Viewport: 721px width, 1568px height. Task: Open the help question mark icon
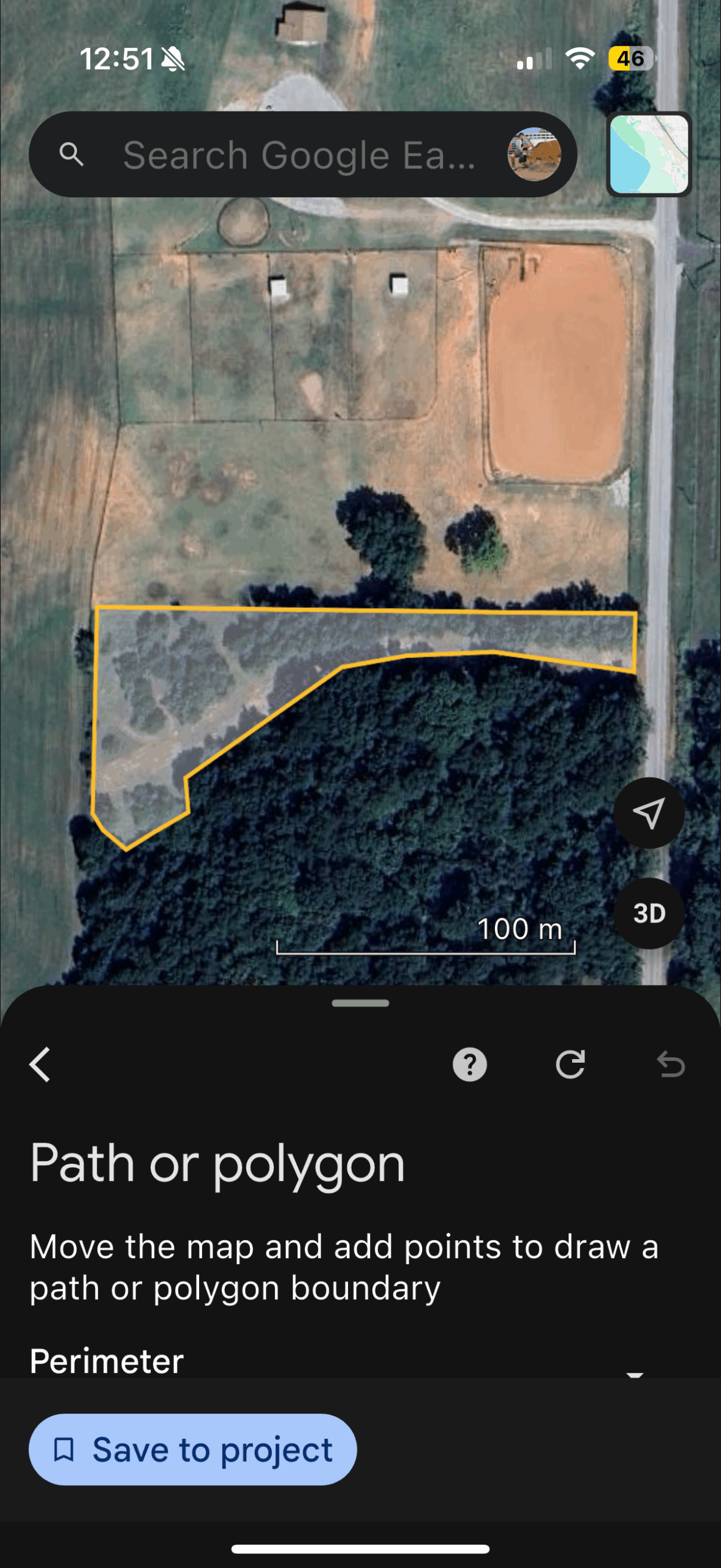click(470, 1065)
